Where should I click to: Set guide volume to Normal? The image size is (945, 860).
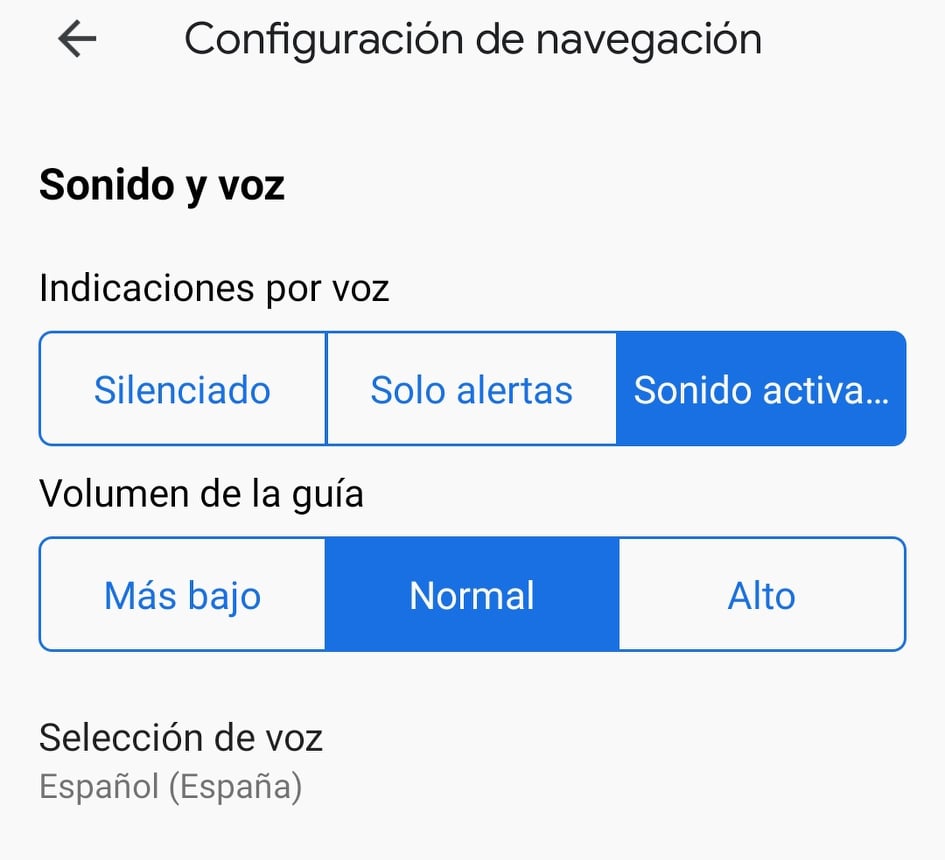[472, 596]
